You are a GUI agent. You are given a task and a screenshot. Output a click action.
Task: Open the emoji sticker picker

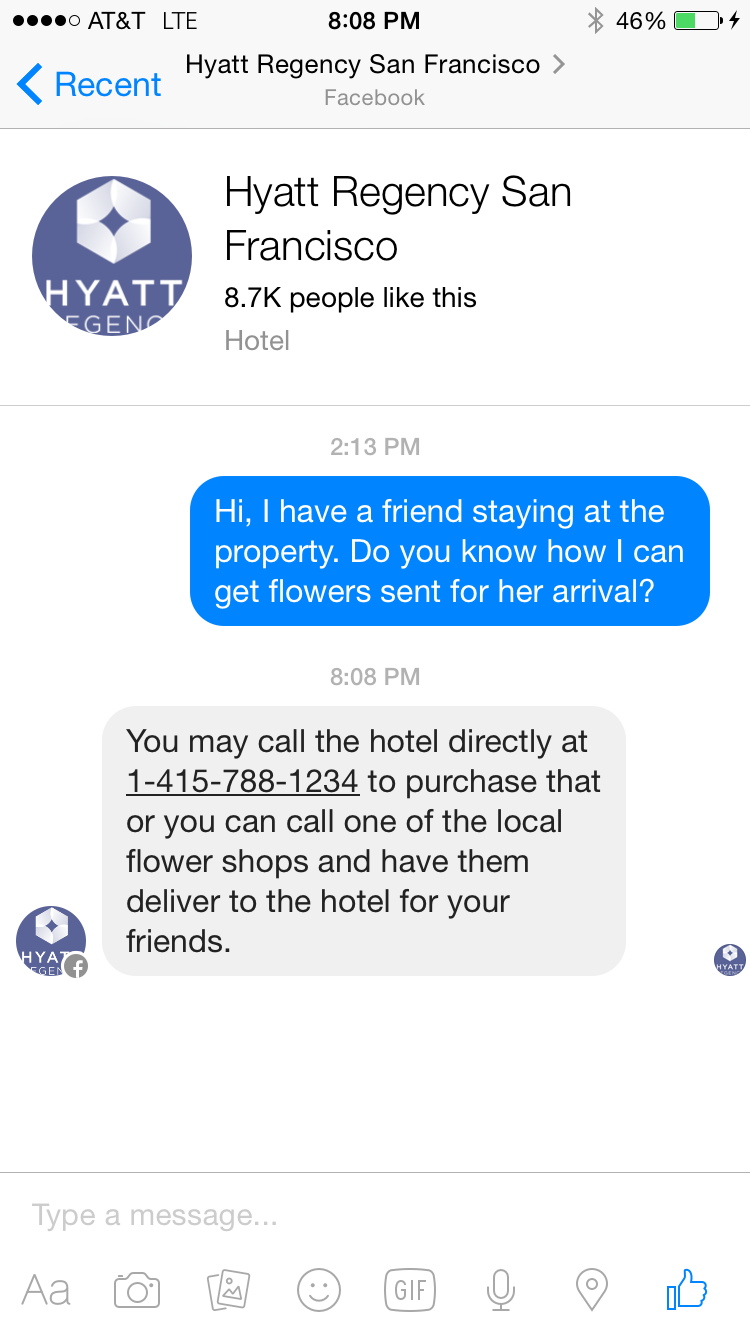pyautogui.click(x=319, y=1290)
